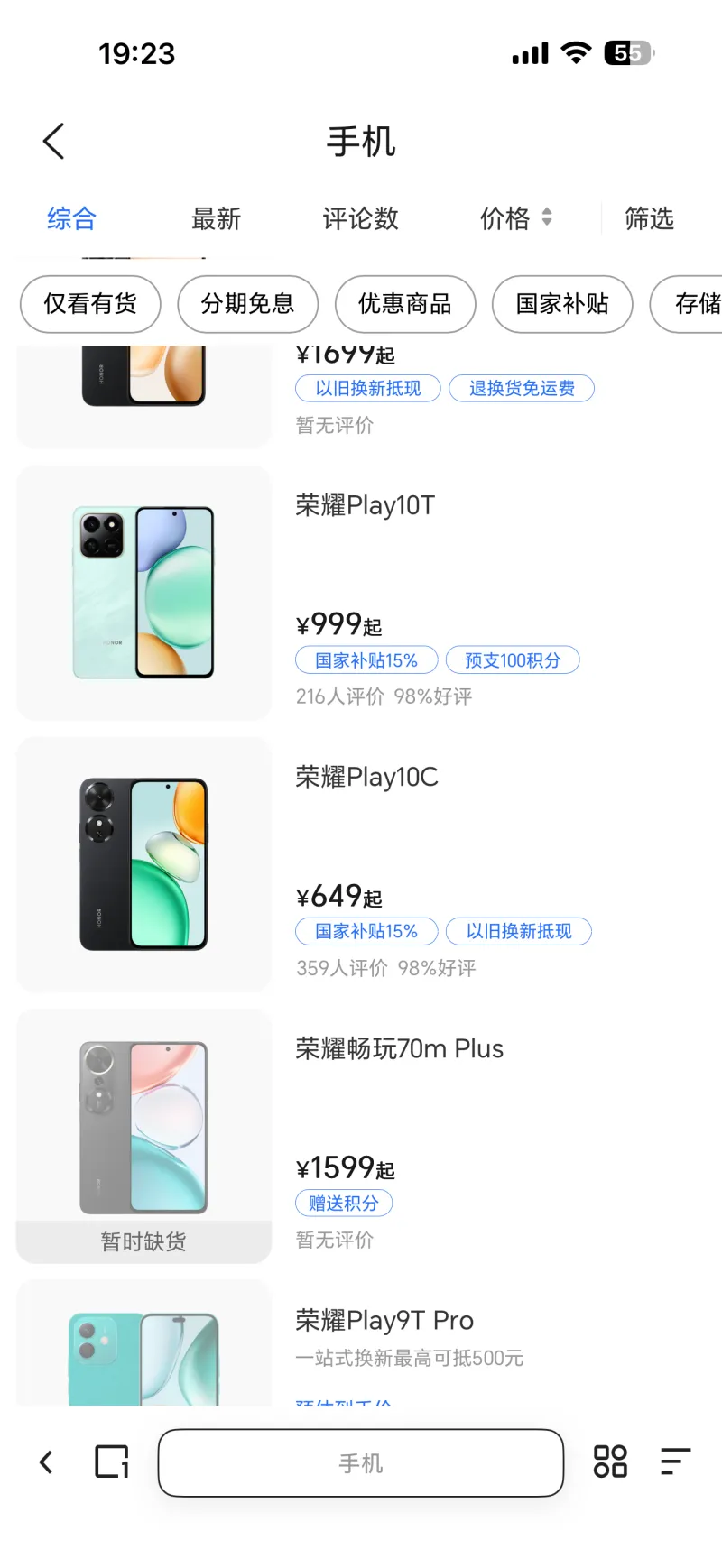Open the 荣耀Play9T Pro product card
The image size is (722, 1568).
click(x=384, y=1321)
